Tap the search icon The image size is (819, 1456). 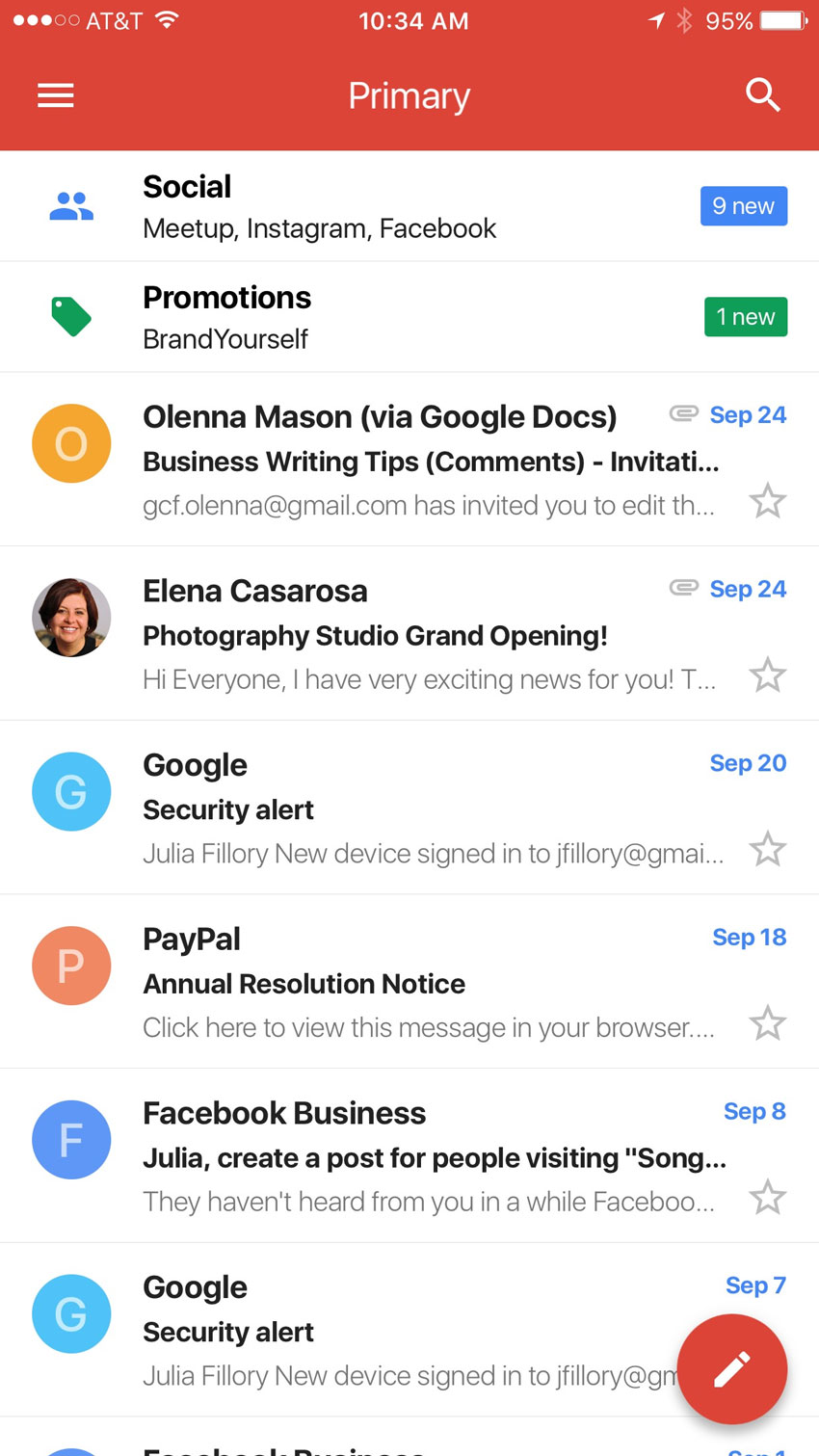point(762,94)
